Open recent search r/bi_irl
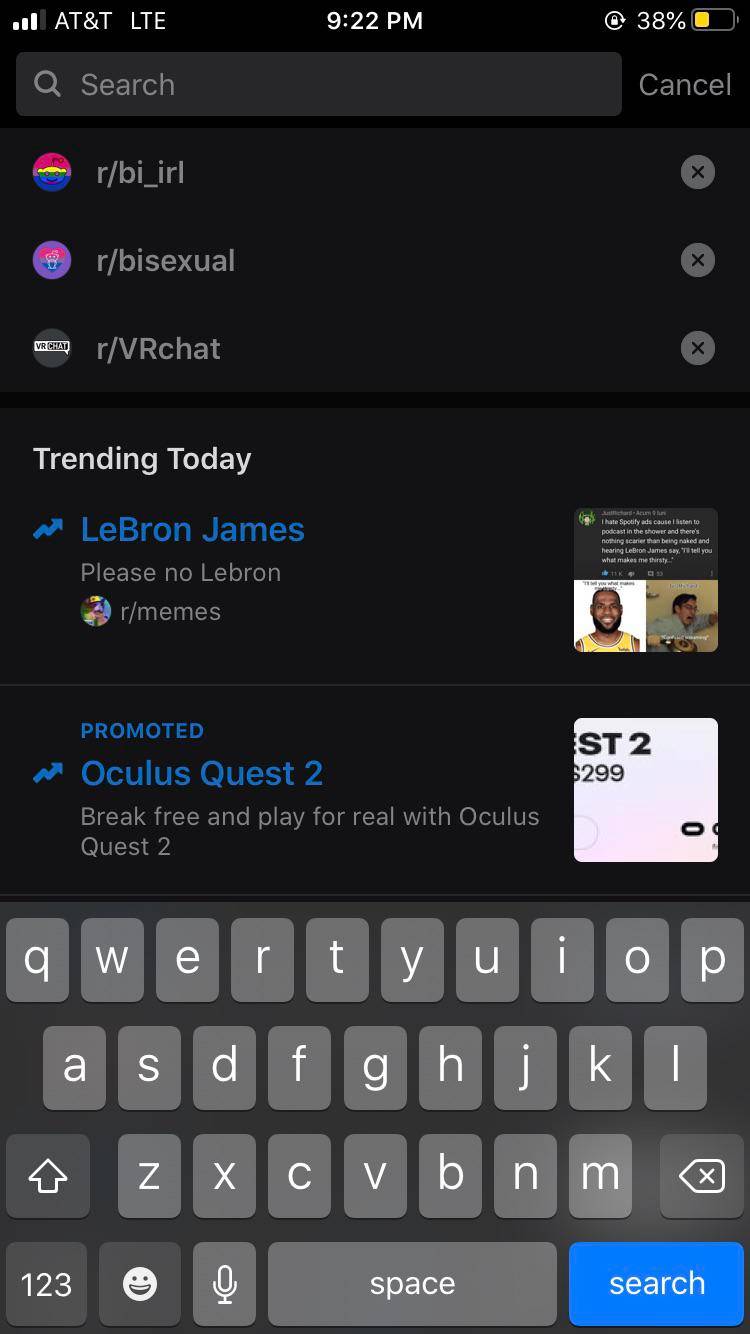 point(140,173)
